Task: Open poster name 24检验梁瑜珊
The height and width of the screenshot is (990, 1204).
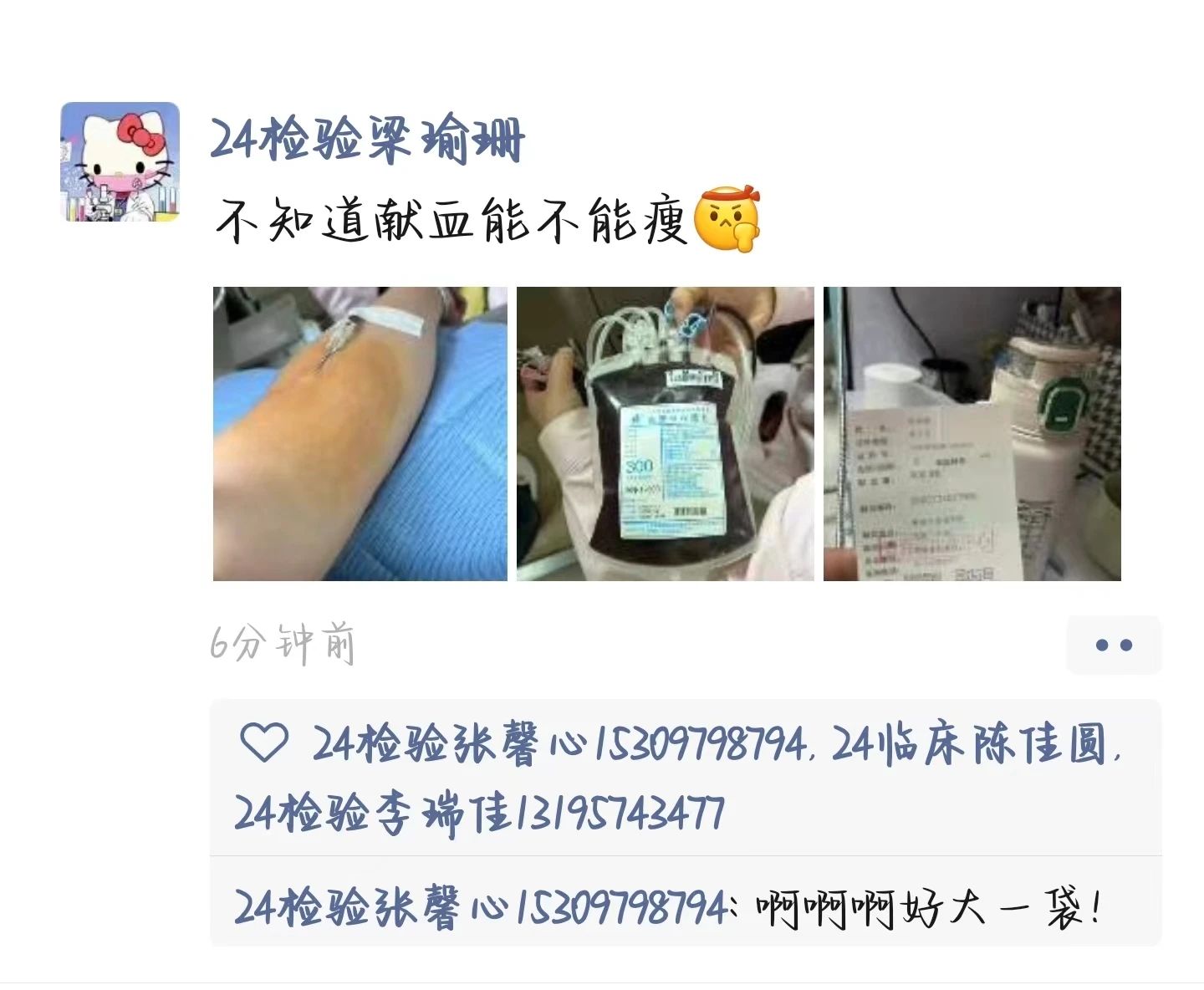Action: point(367,140)
